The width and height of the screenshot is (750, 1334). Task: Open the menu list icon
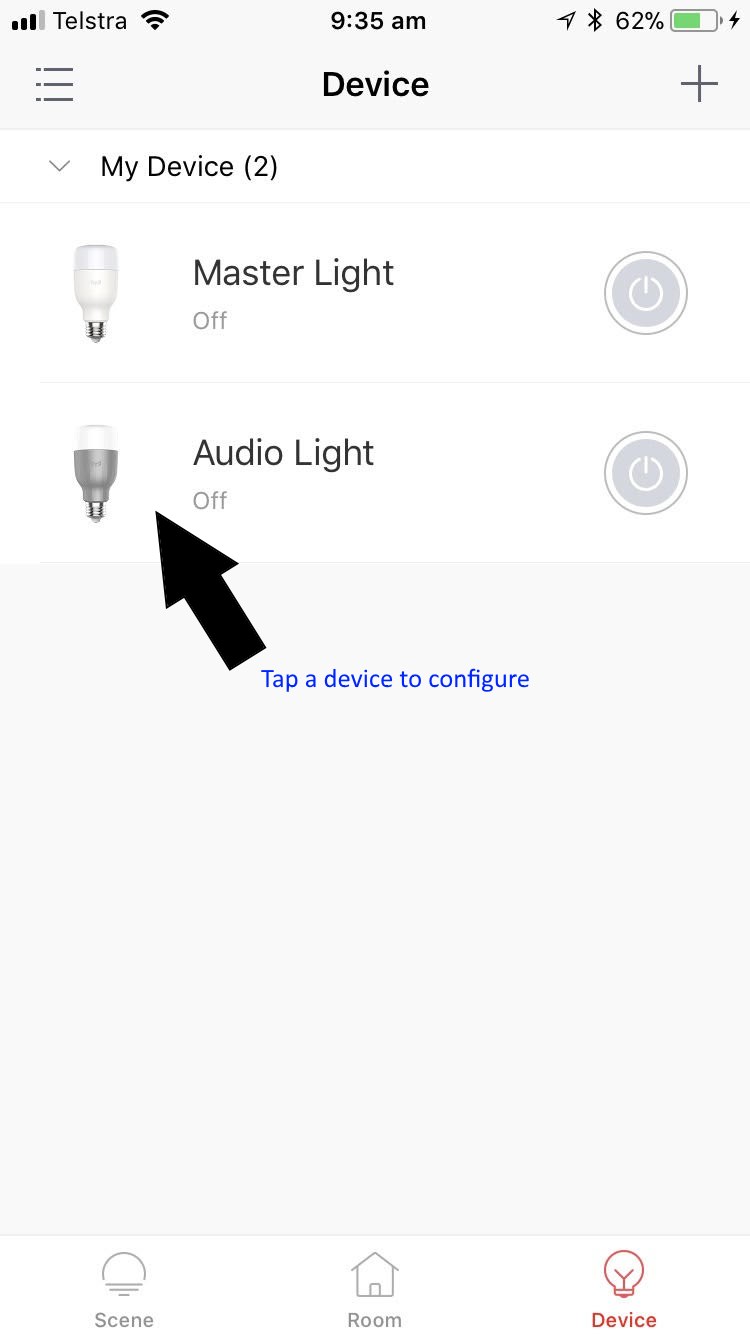pos(54,85)
